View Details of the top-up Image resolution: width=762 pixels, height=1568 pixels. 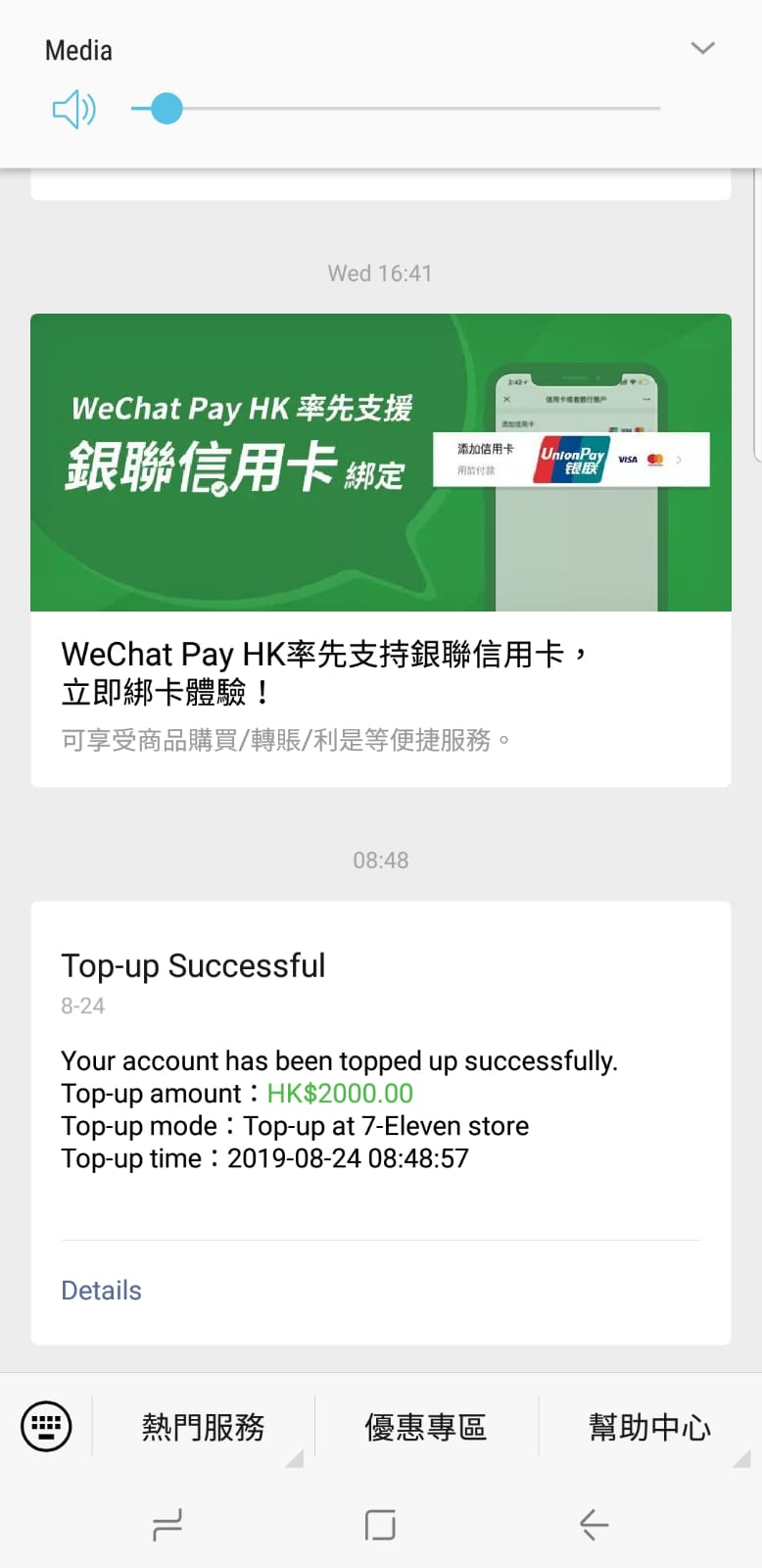pyautogui.click(x=102, y=1290)
